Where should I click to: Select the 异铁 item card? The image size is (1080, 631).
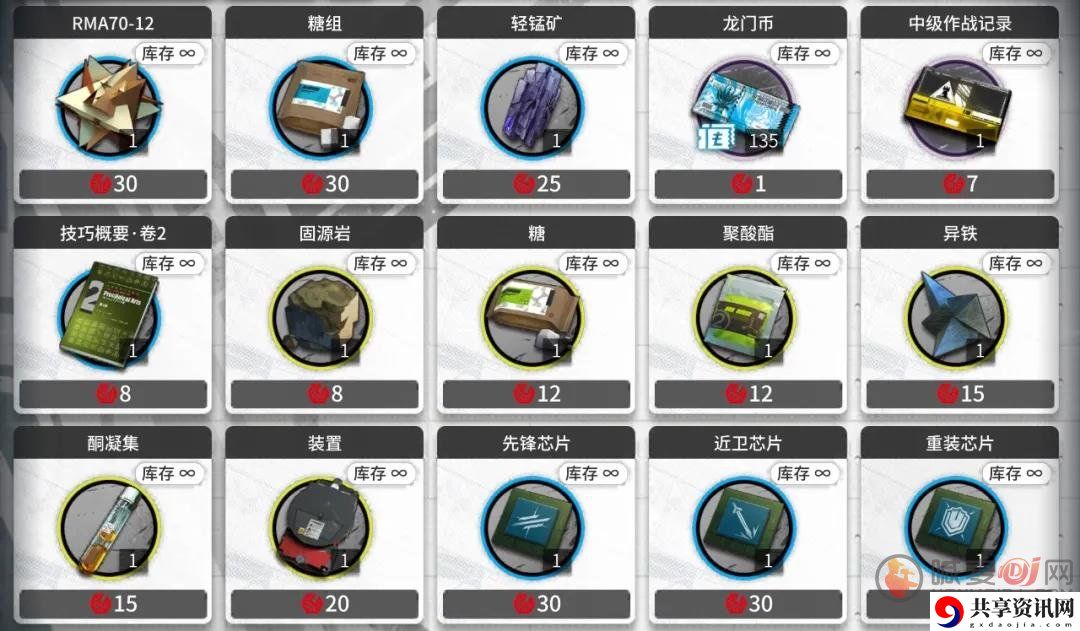coord(960,316)
